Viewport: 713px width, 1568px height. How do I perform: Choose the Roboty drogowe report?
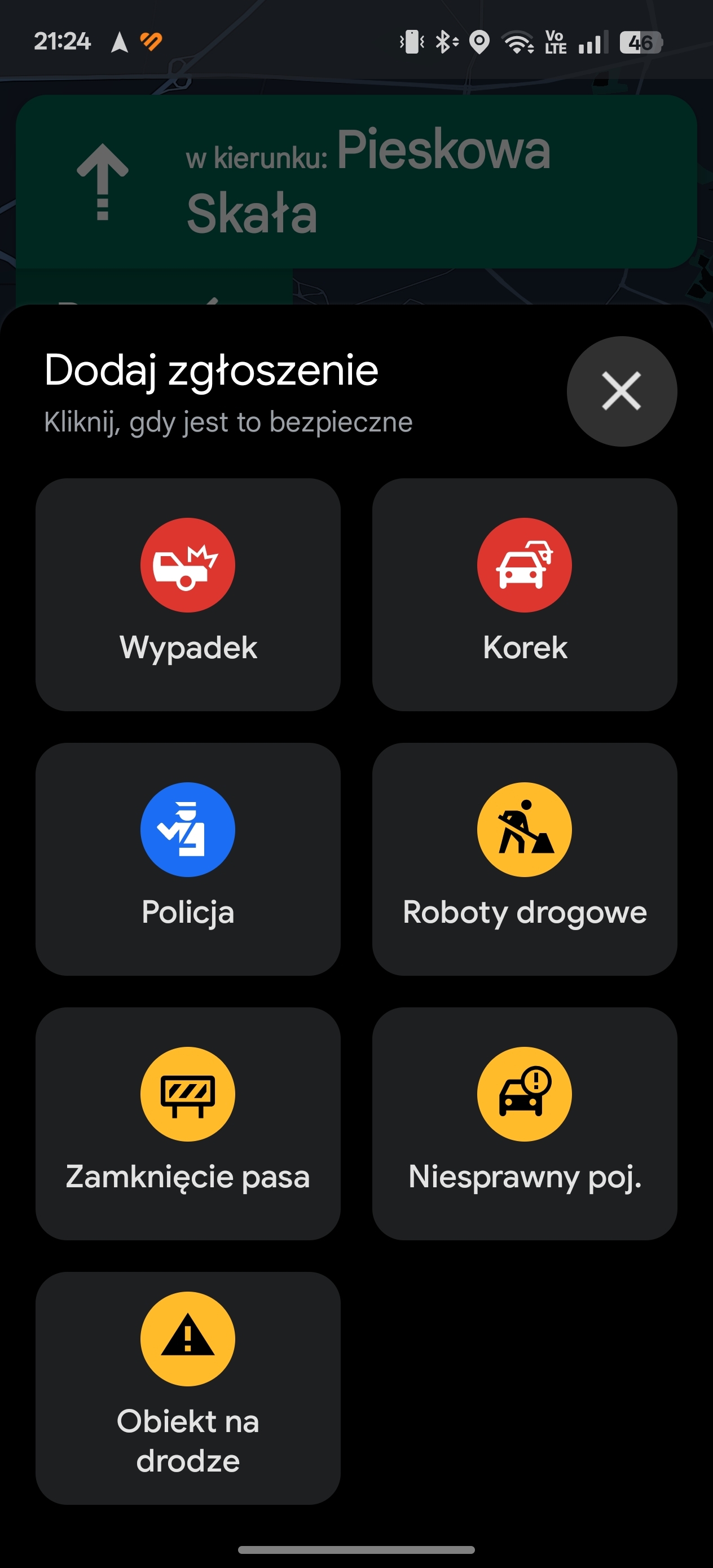pos(524,859)
